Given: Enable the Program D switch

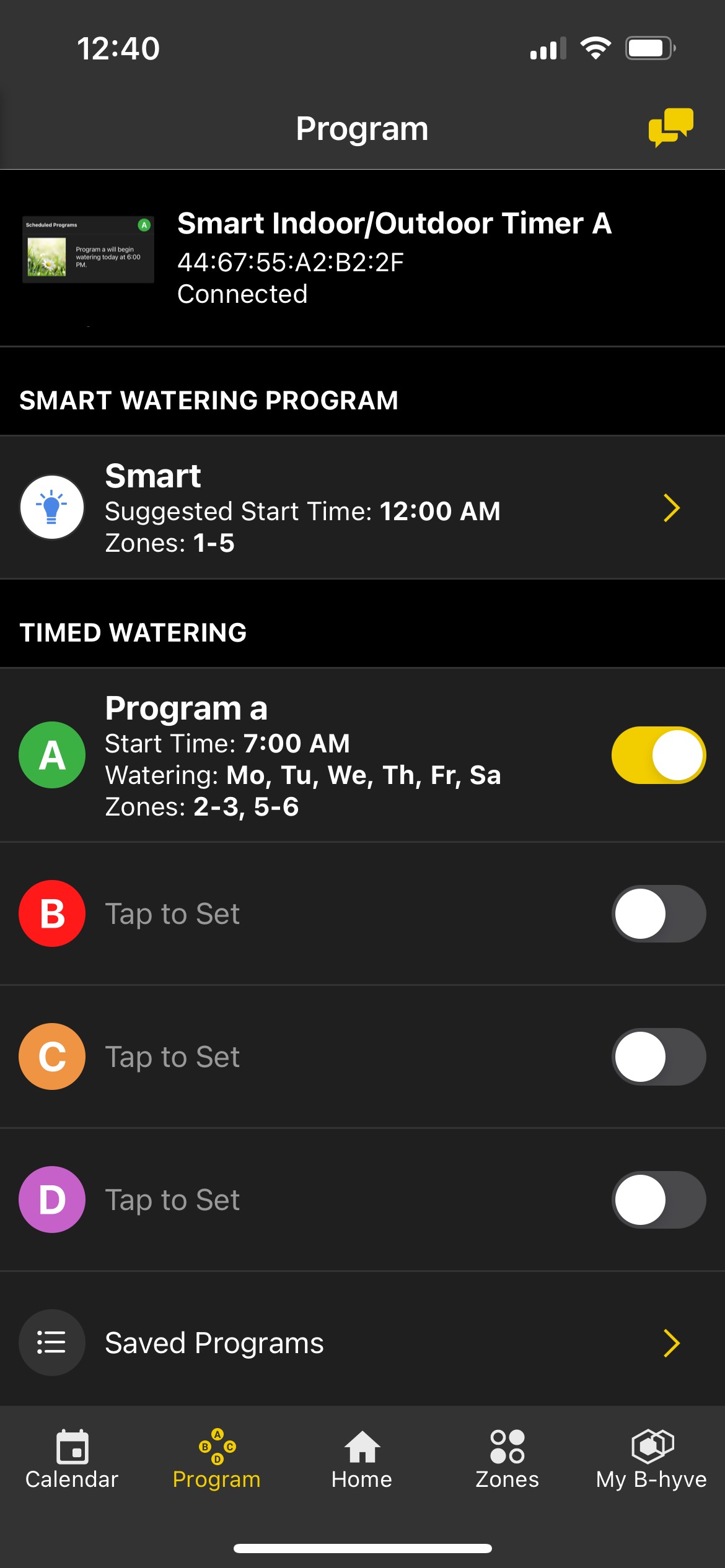Looking at the screenshot, I should (x=659, y=1200).
